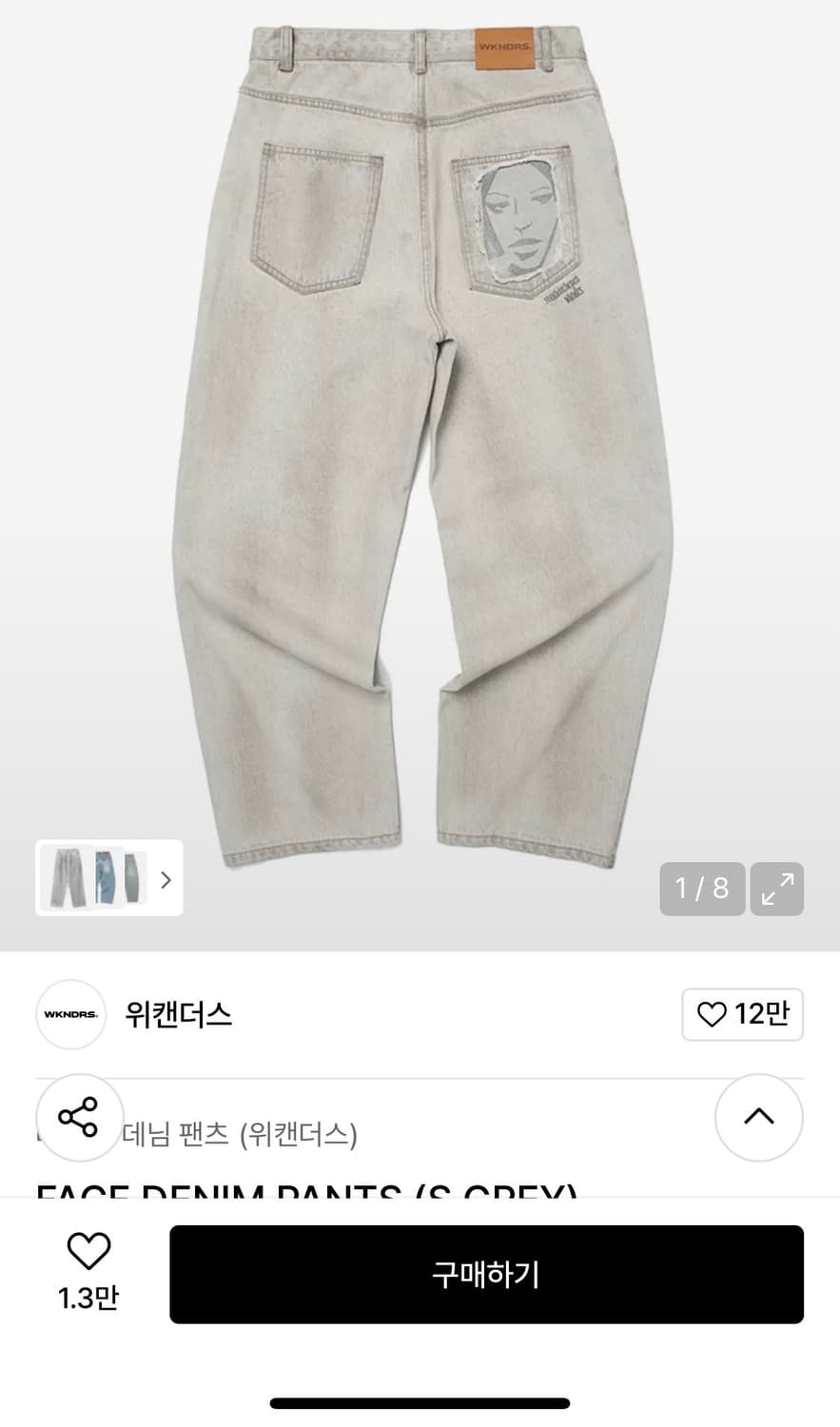
Task: Open additional product photos via thumbnail arrow
Action: pos(165,878)
